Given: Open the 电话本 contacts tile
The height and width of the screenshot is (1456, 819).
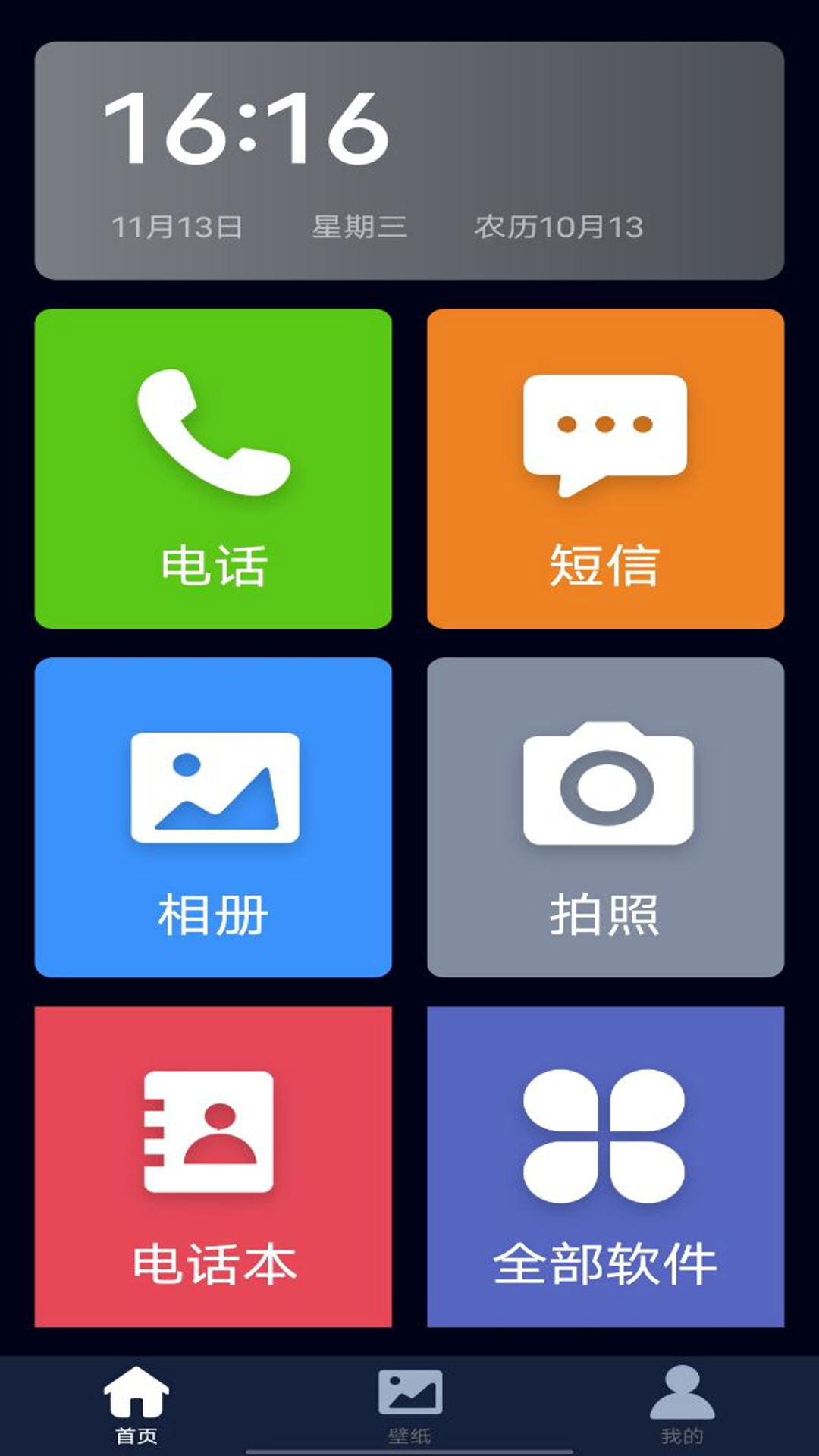Looking at the screenshot, I should point(213,1166).
